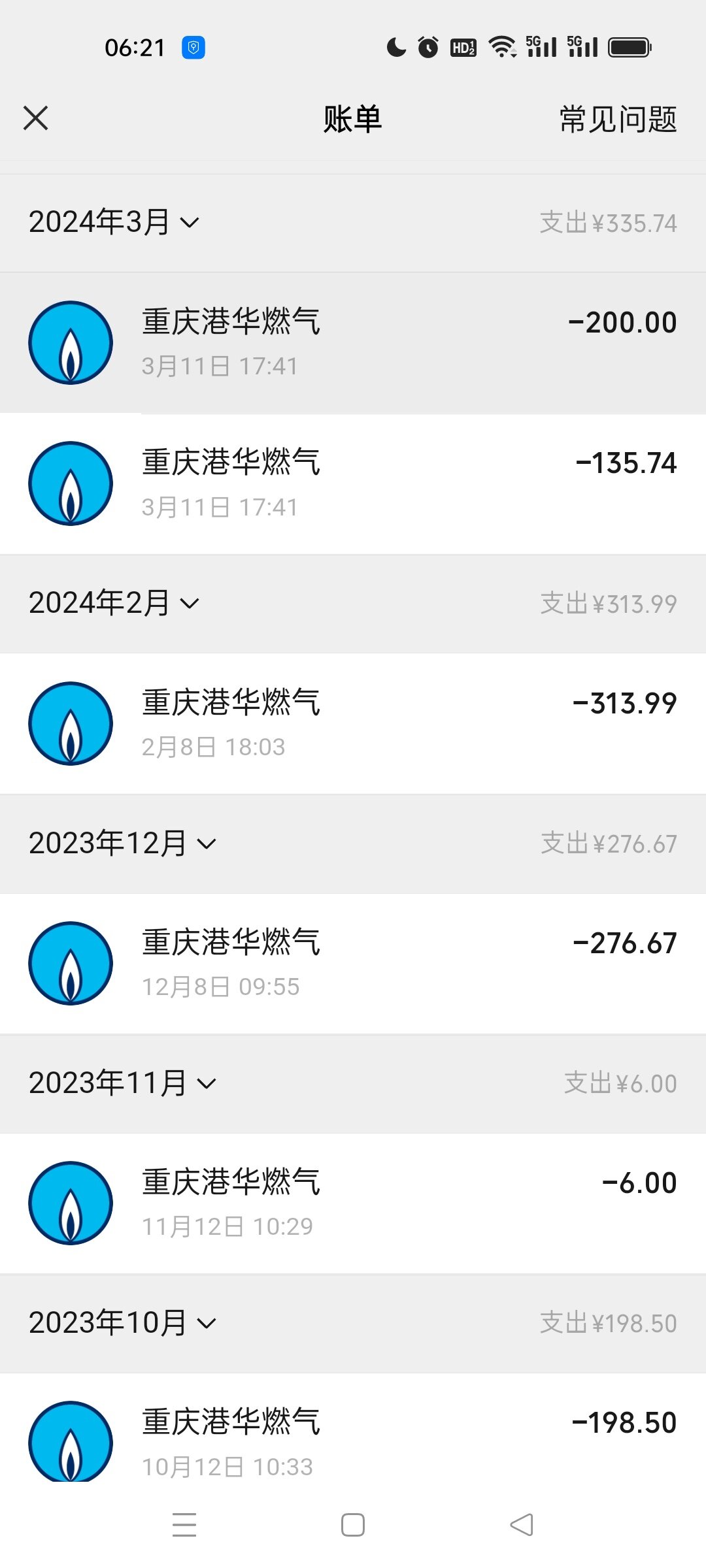
Task: Expand the 2024年3月 month picker
Action: tap(114, 222)
